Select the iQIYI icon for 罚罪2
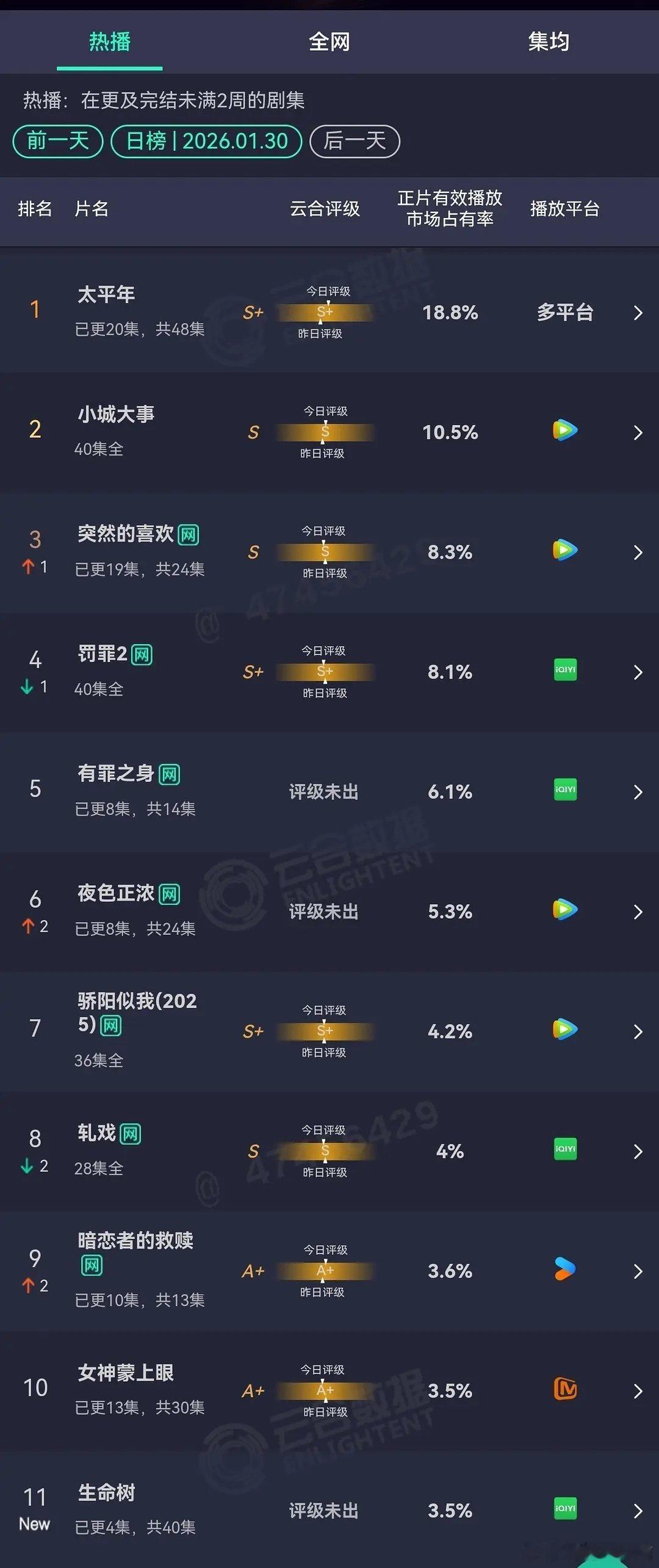This screenshot has width=659, height=1568. click(564, 671)
